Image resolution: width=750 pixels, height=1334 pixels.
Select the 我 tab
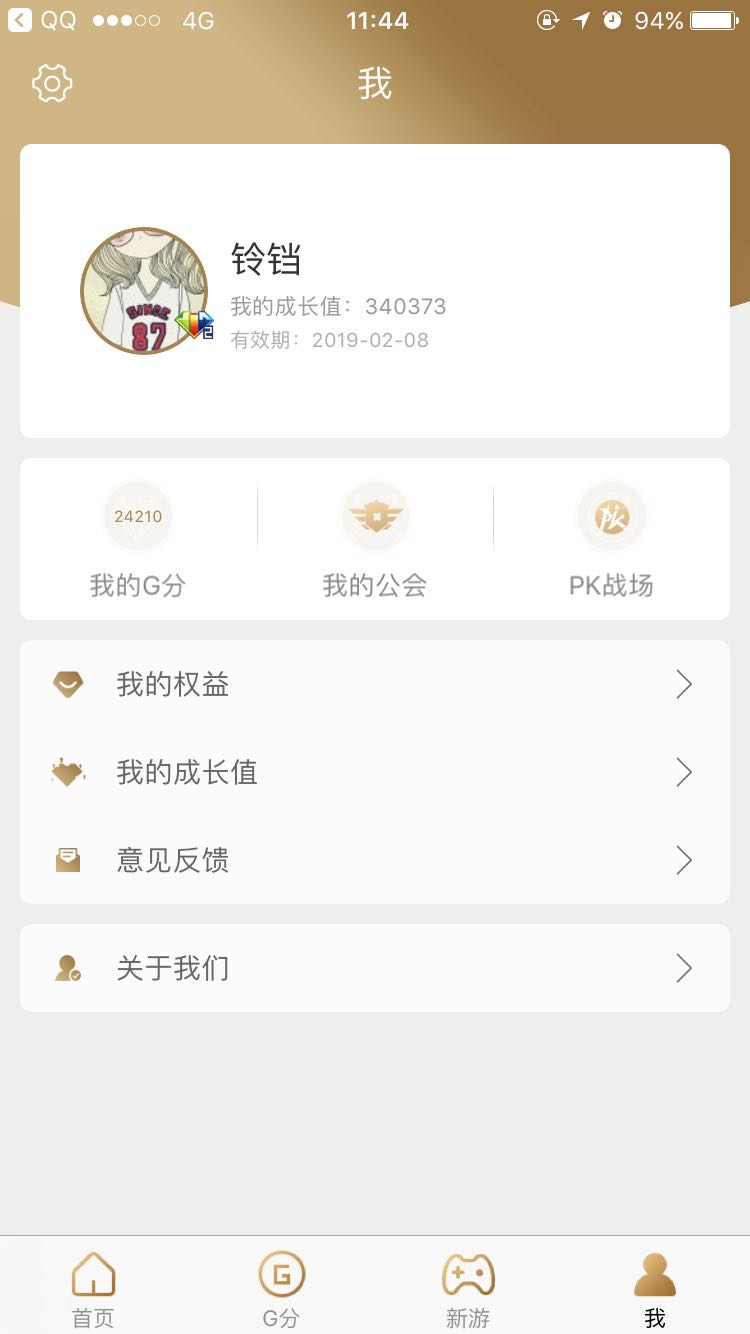point(655,1288)
